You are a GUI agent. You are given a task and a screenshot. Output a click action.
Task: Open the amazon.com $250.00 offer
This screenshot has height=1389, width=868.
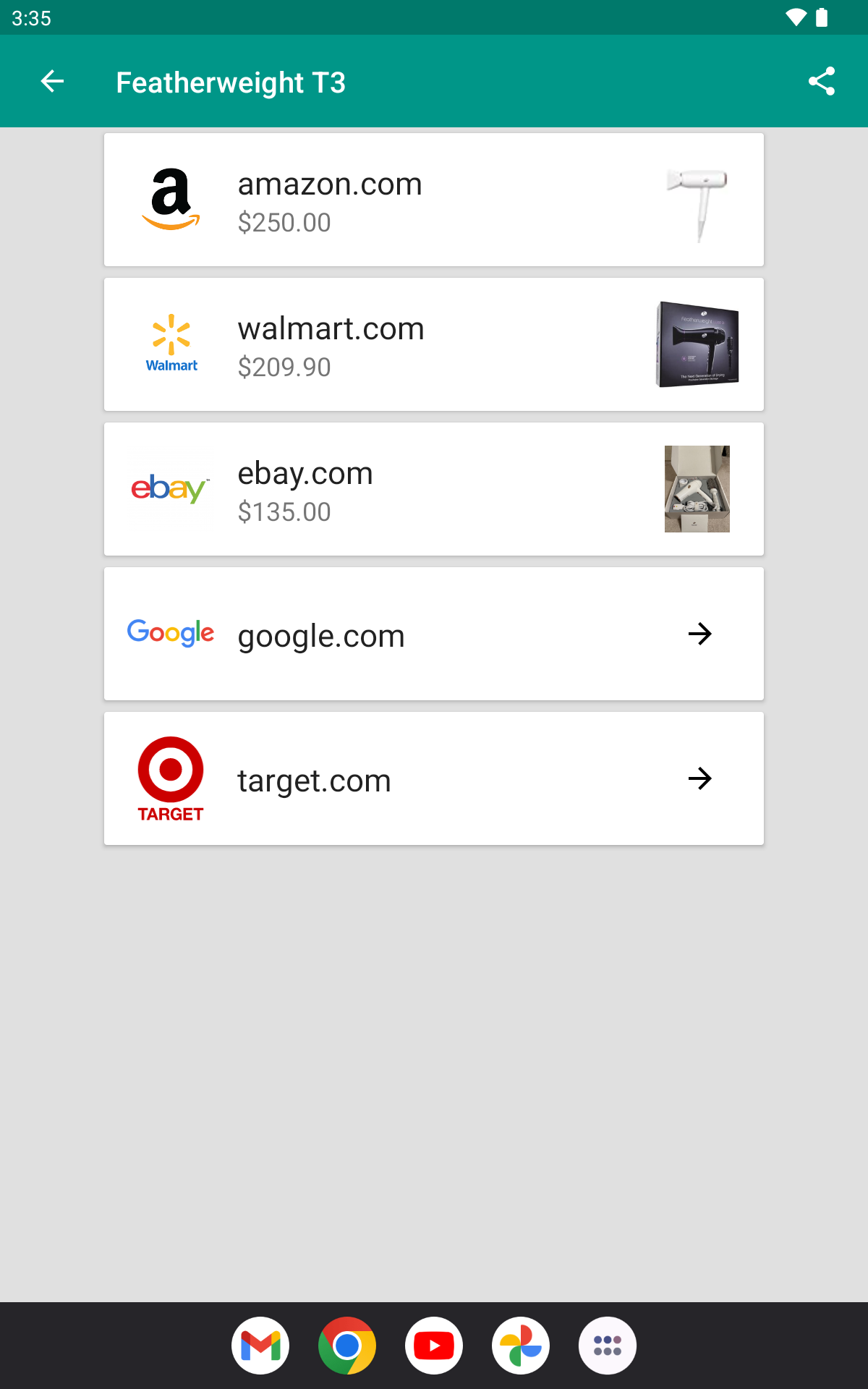[434, 200]
